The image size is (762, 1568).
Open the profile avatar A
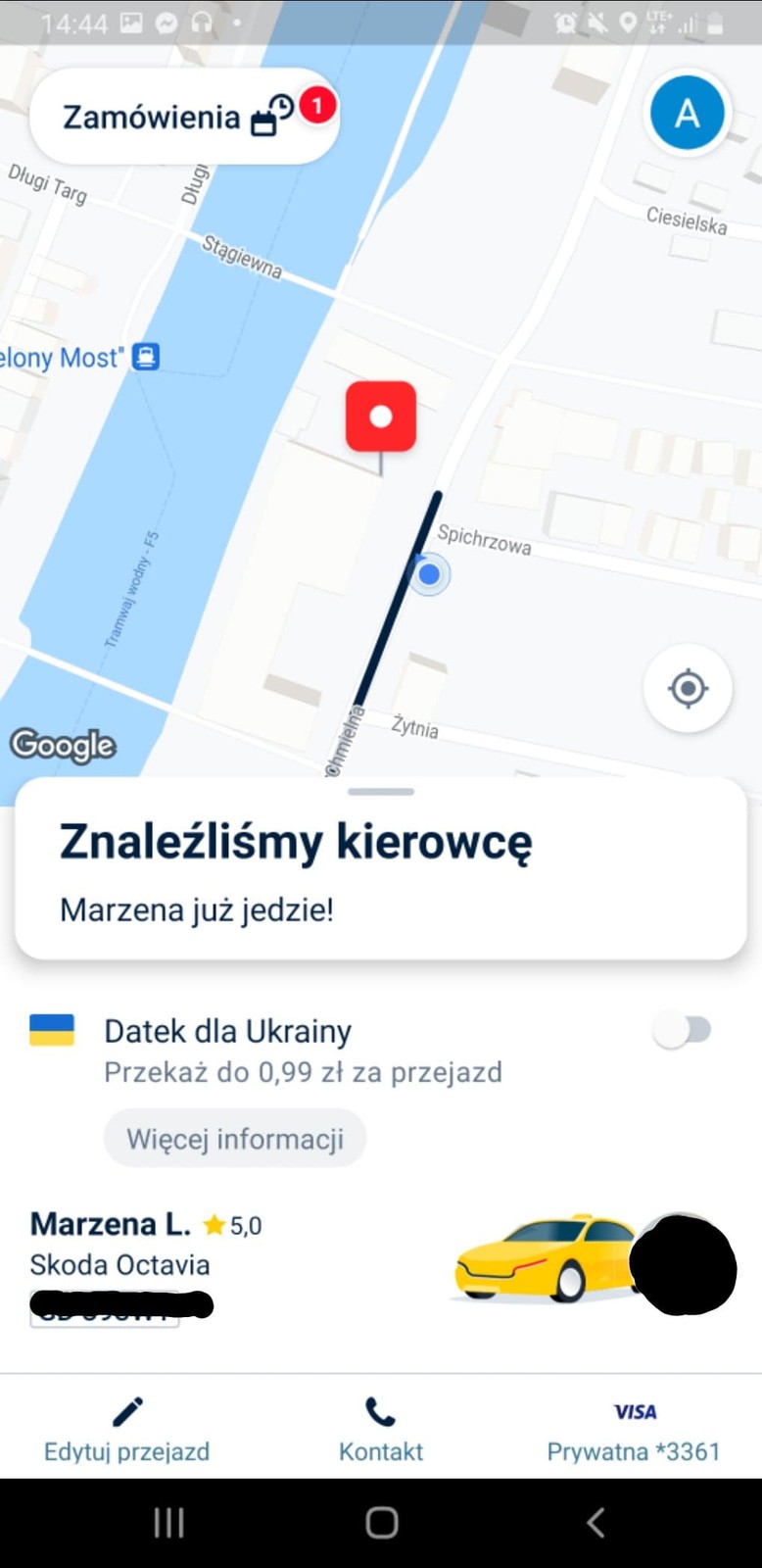688,114
